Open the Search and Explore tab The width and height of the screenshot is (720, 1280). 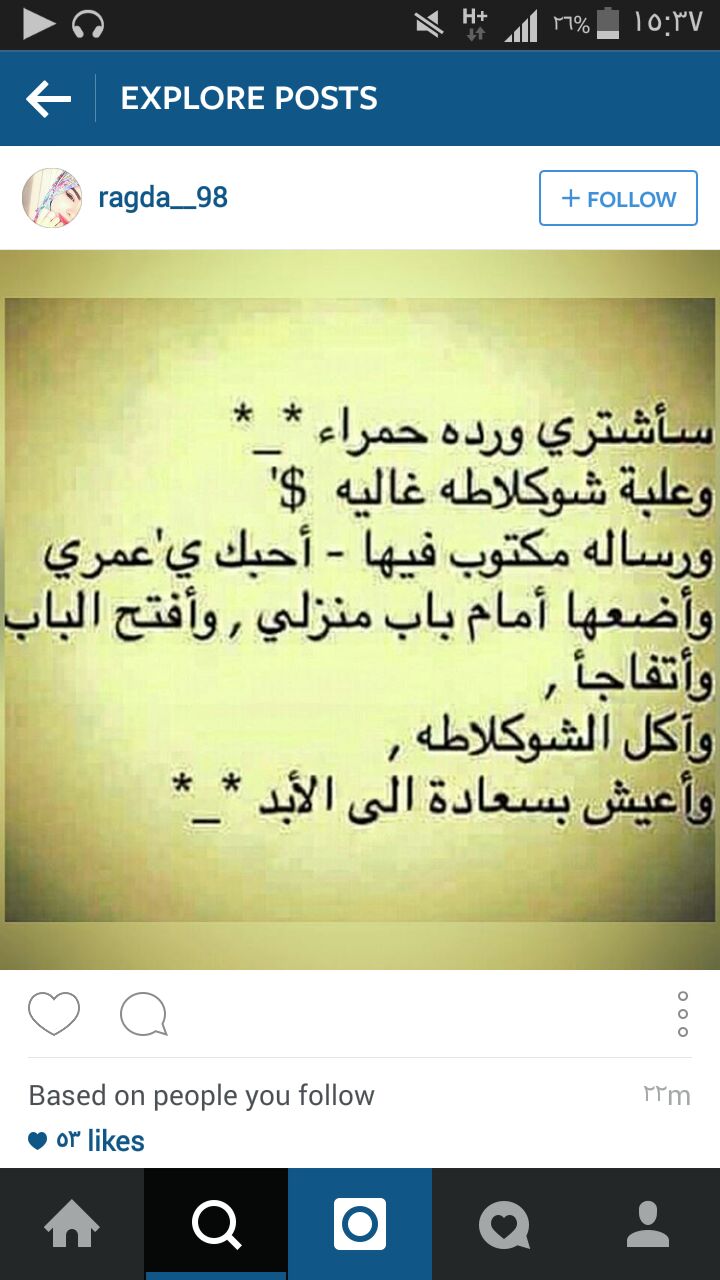216,1224
